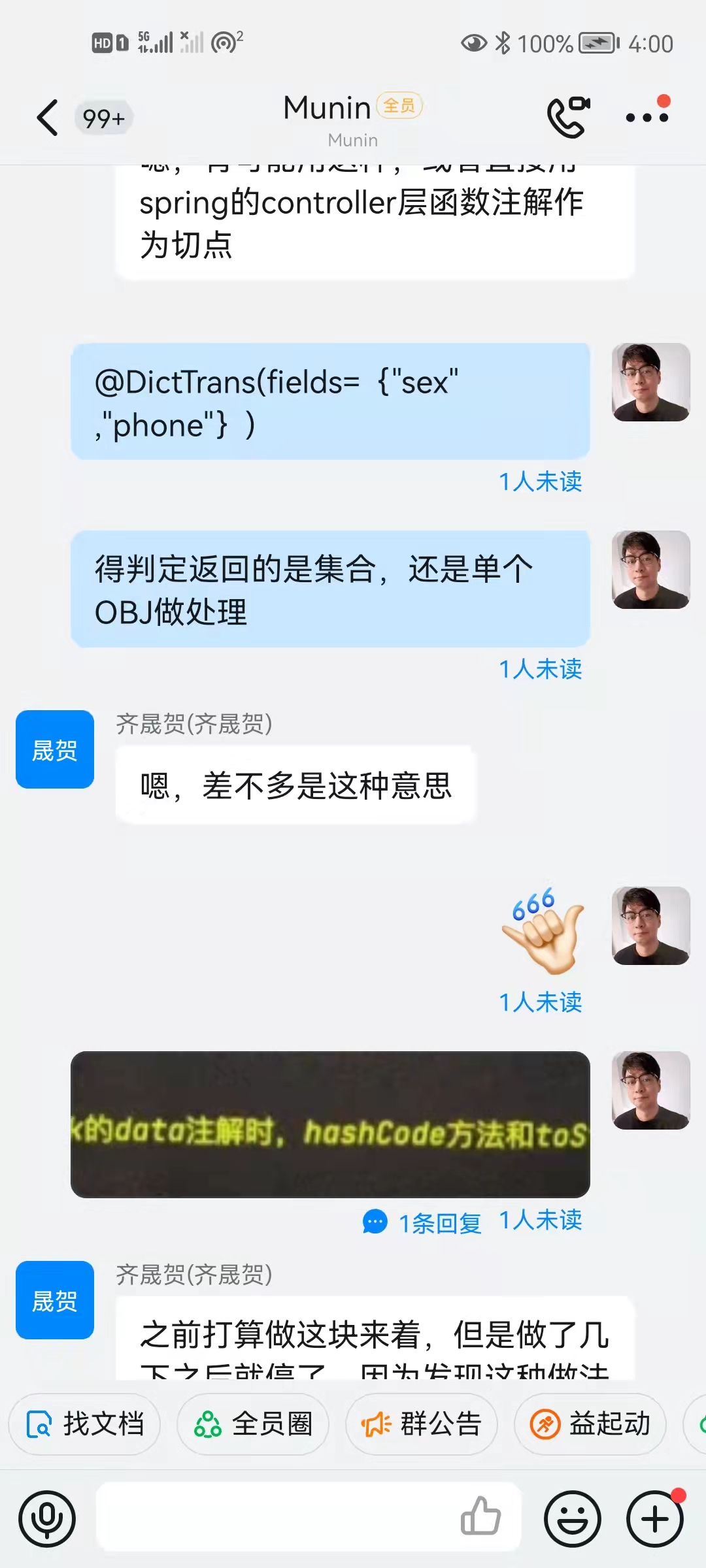
Task: View the 1条回复 reply thread
Action: 424,1222
